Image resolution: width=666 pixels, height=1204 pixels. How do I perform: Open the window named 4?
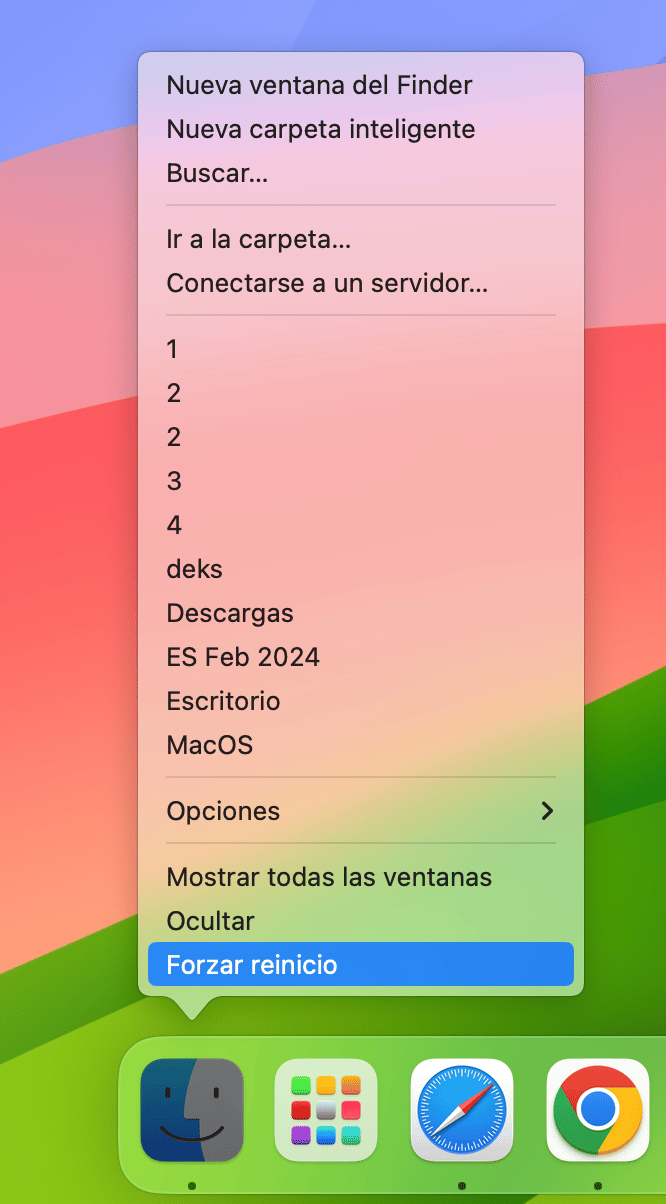(174, 525)
